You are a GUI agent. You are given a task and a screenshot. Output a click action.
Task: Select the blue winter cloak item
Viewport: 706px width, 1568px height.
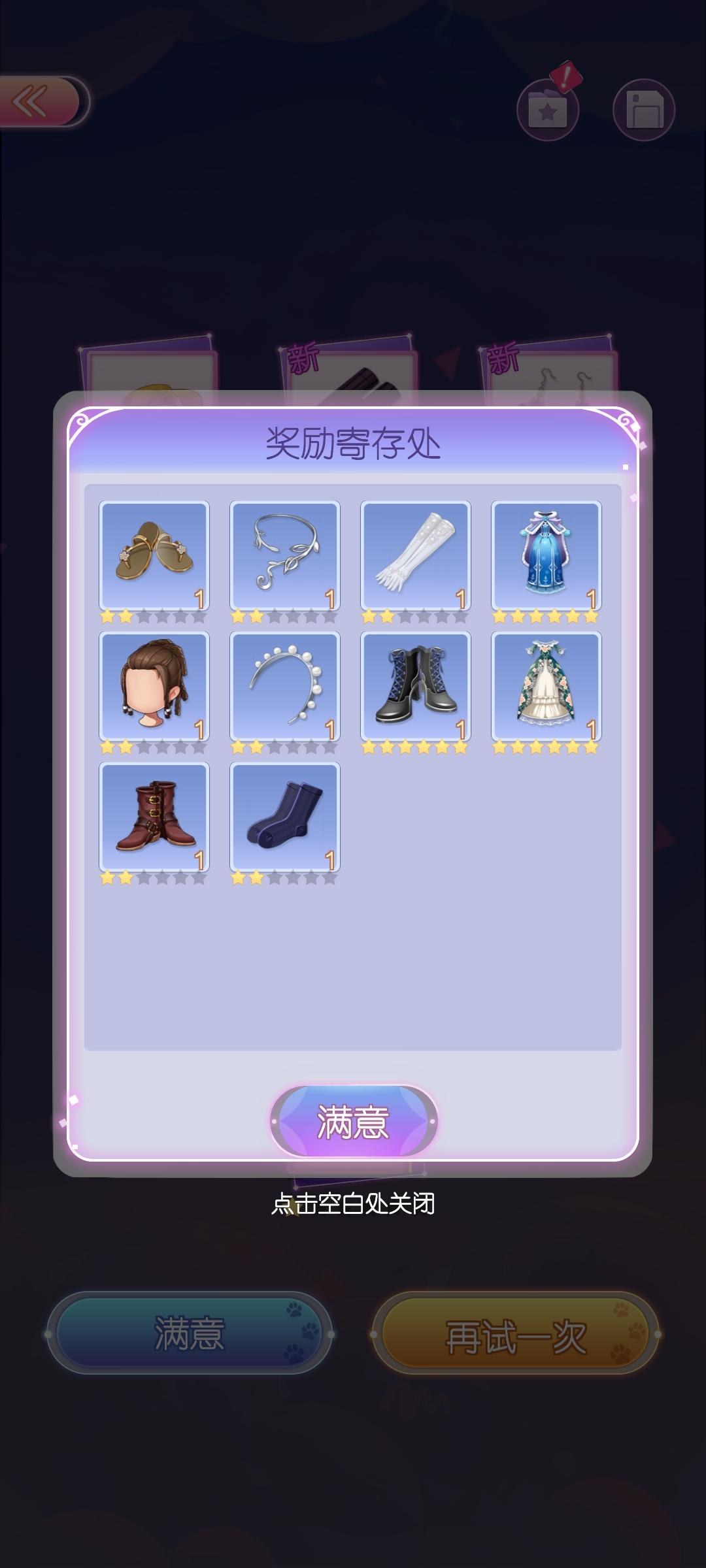pos(545,554)
